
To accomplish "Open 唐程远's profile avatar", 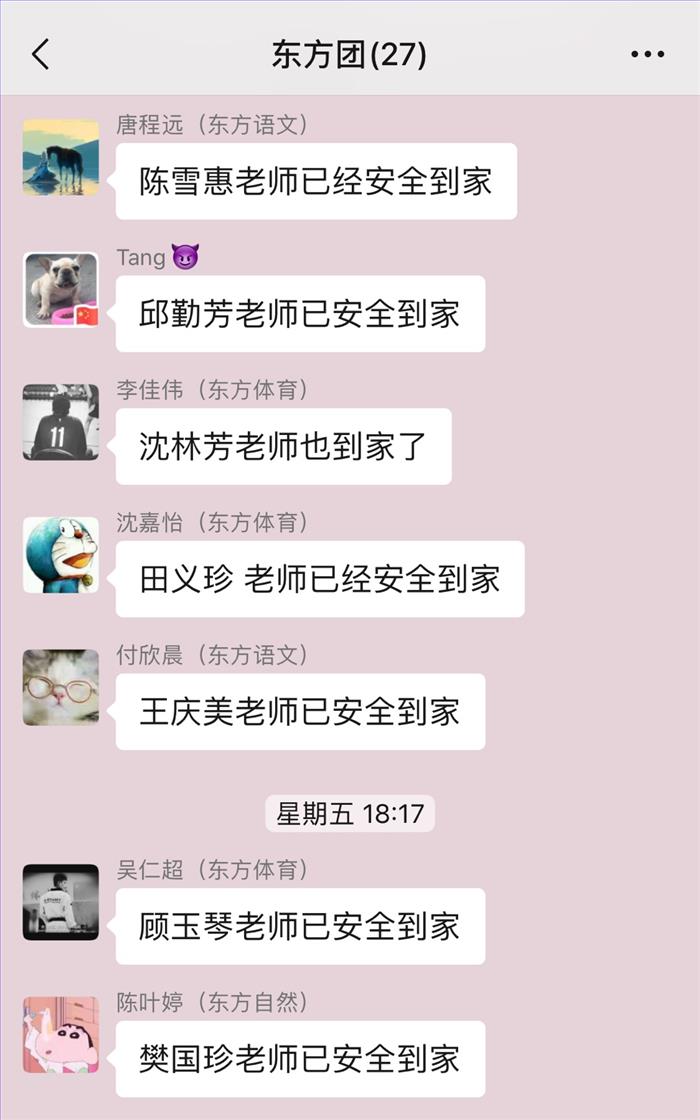I will [x=61, y=157].
